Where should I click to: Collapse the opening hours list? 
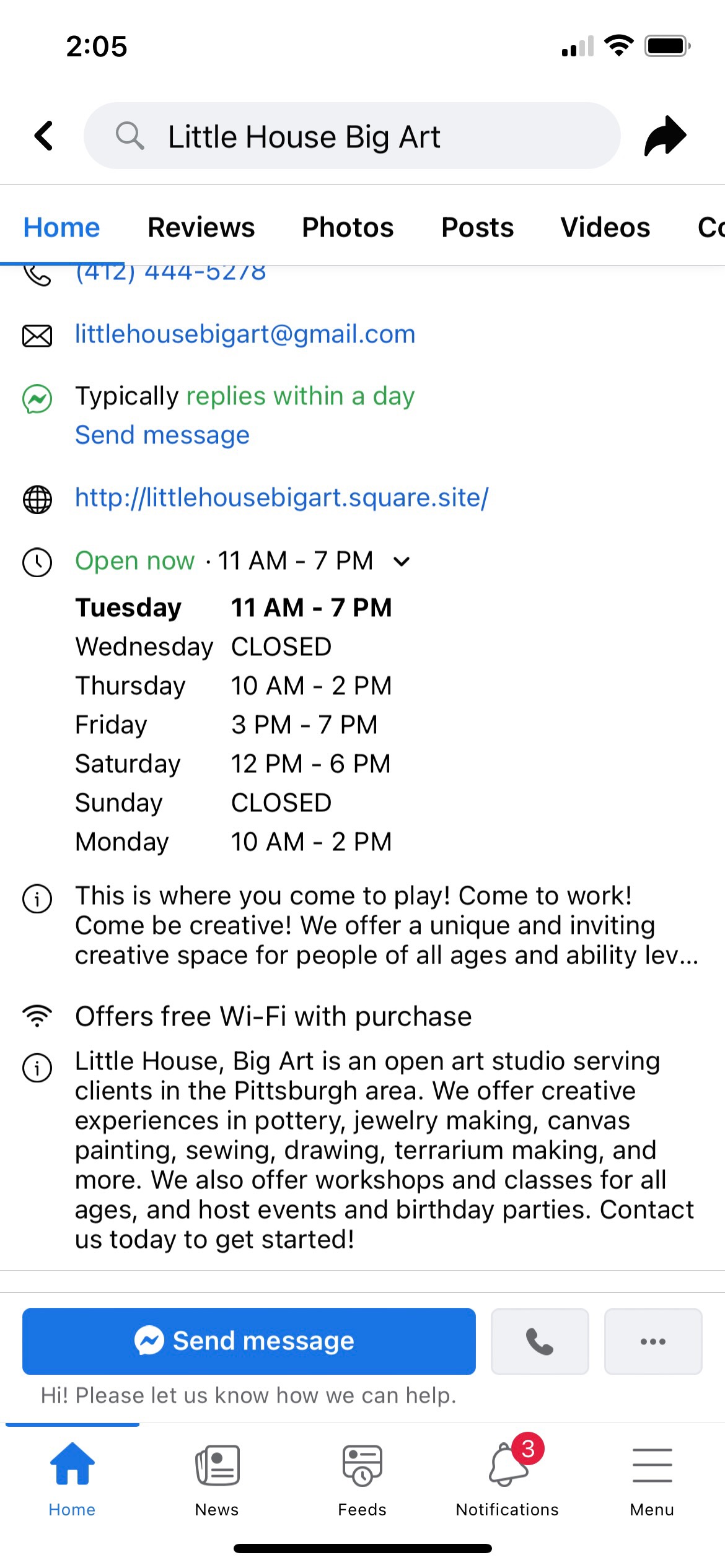402,562
